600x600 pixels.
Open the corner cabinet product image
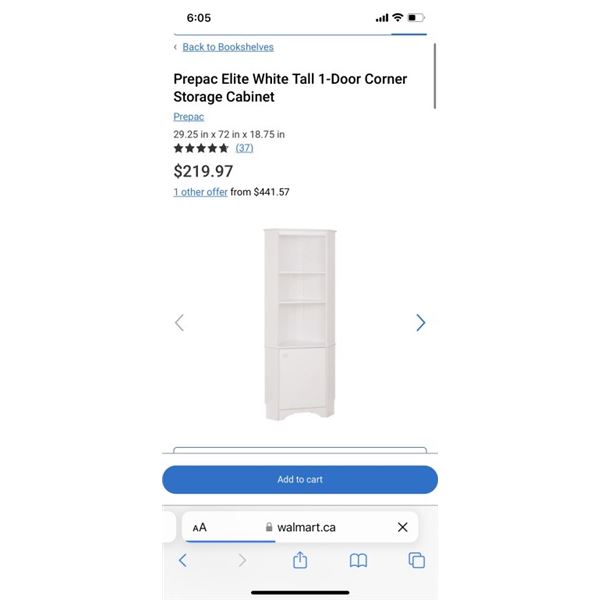[299, 323]
